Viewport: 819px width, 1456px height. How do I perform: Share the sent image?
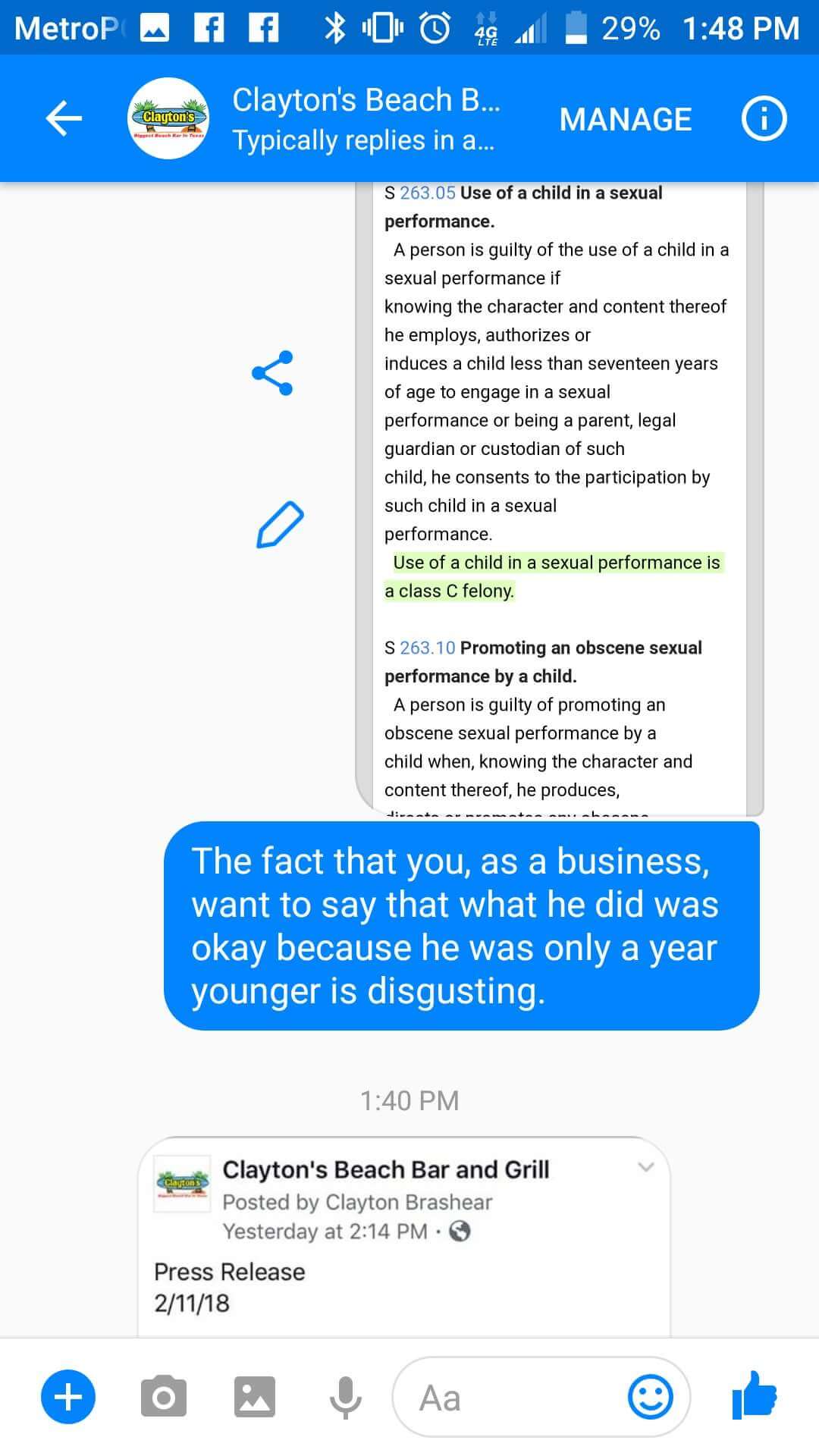(272, 372)
